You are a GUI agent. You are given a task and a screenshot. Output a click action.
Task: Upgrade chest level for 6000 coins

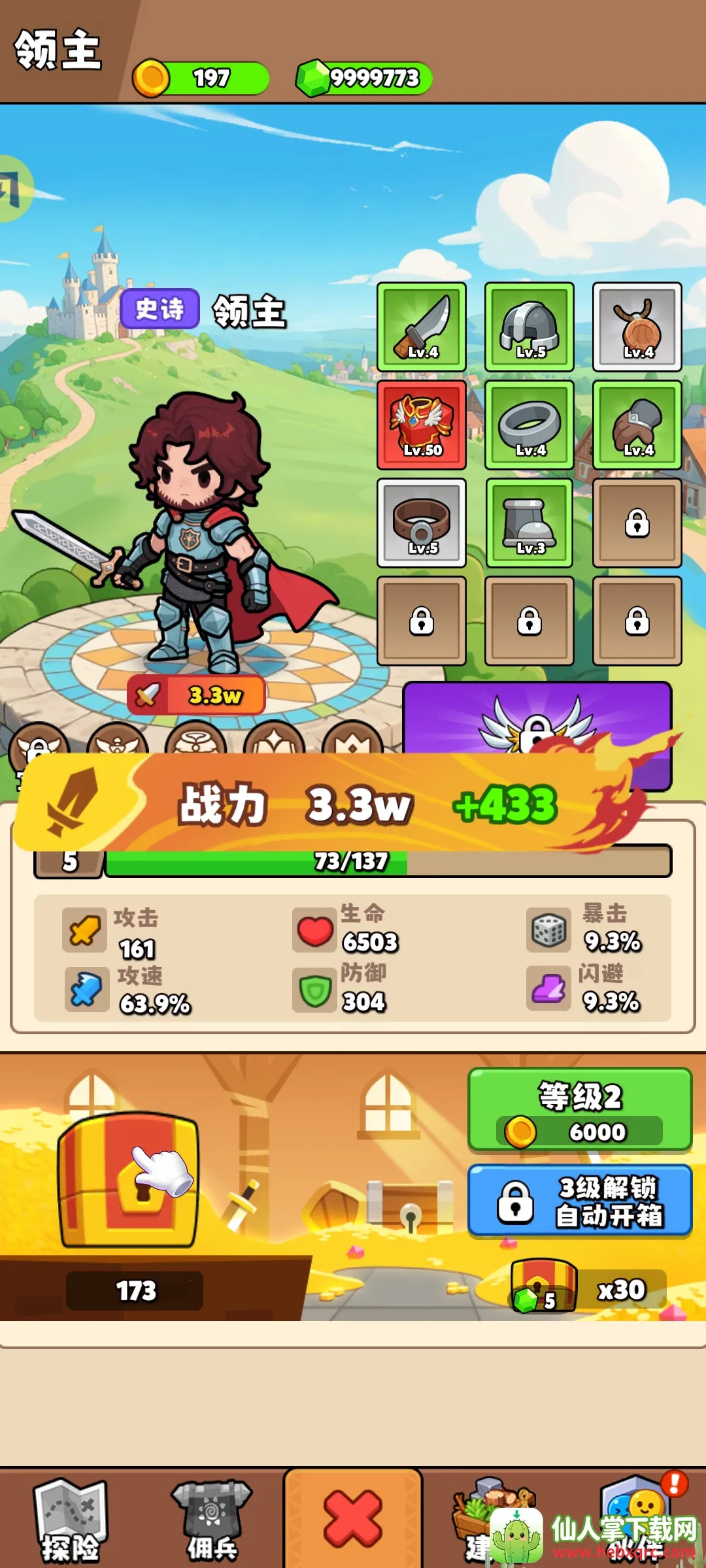580,1110
